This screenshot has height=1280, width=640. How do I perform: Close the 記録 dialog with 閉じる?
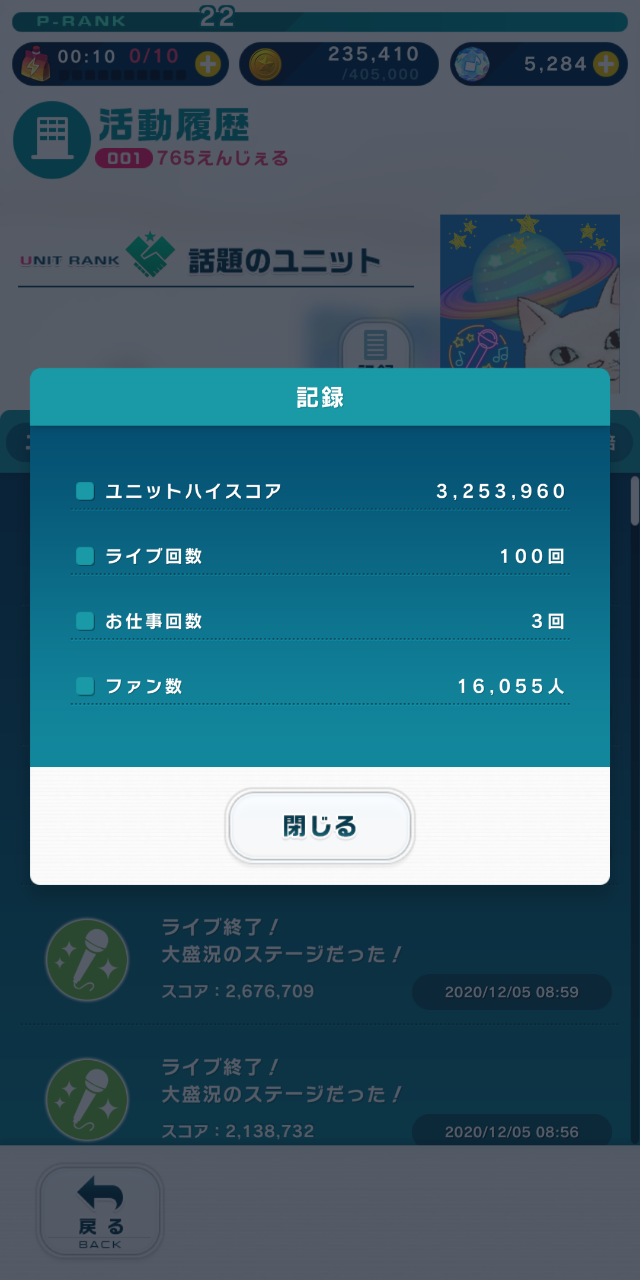pyautogui.click(x=320, y=826)
